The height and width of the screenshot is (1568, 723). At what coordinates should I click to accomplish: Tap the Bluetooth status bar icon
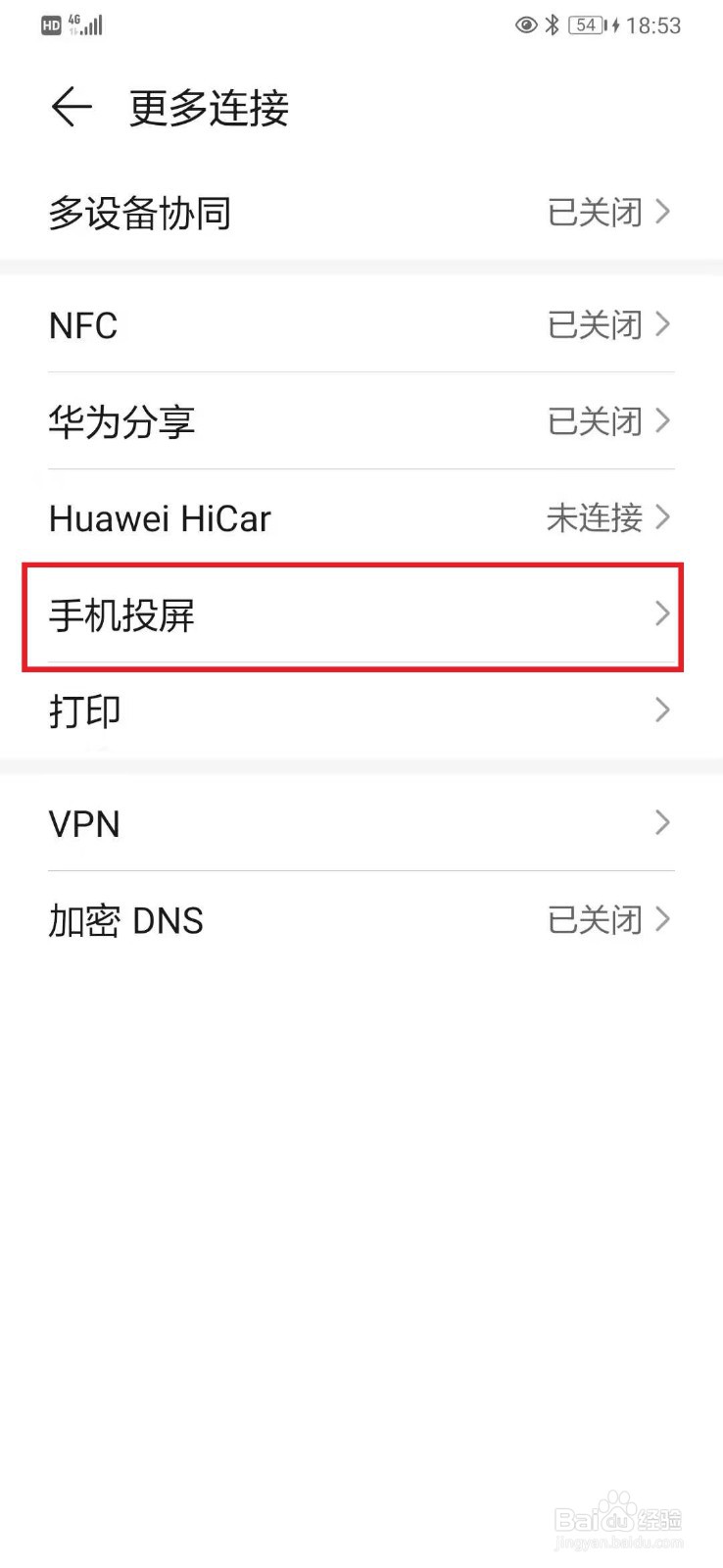pos(551,24)
